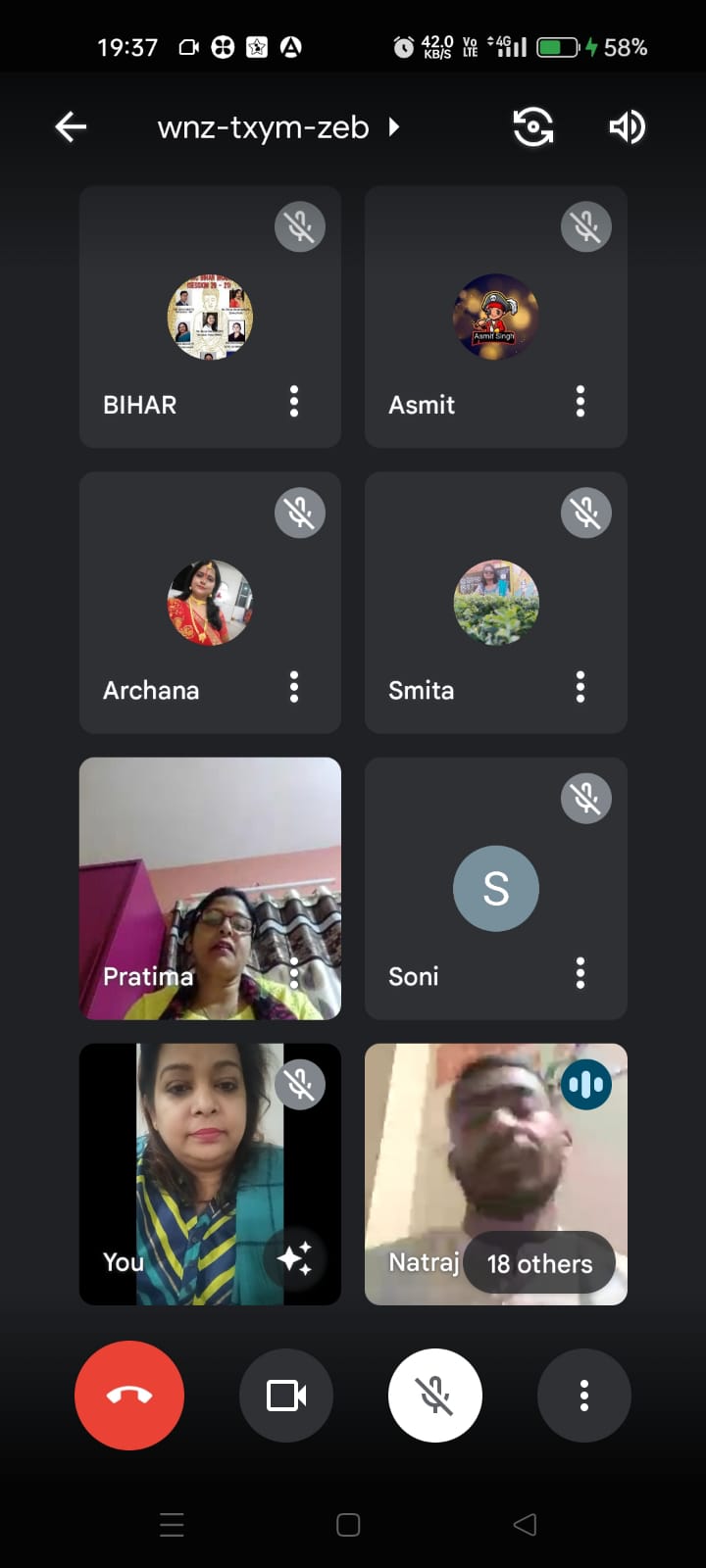Viewport: 706px width, 1568px height.
Task: Switch the camera
Action: click(533, 126)
